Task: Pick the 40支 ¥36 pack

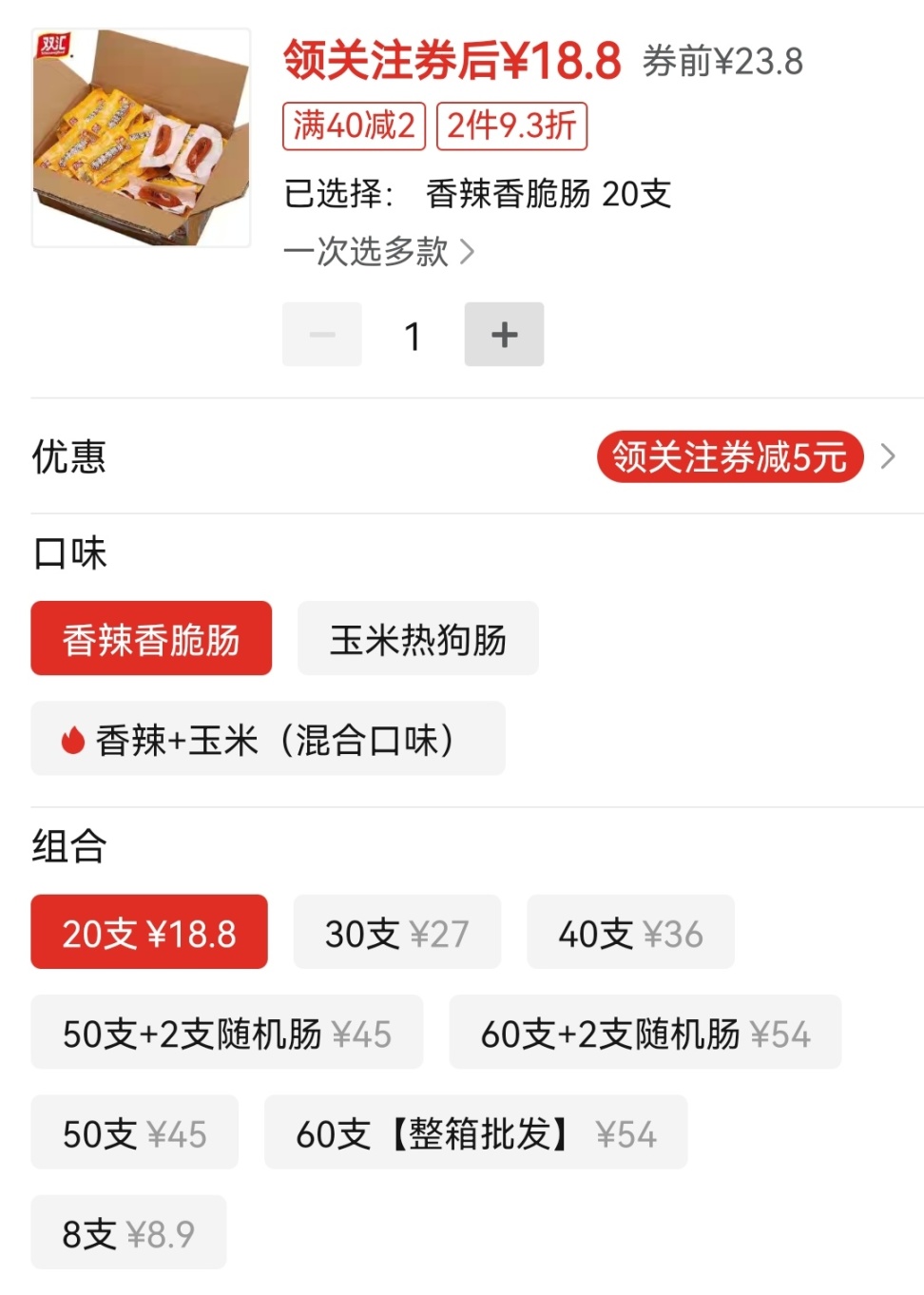Action: click(630, 933)
